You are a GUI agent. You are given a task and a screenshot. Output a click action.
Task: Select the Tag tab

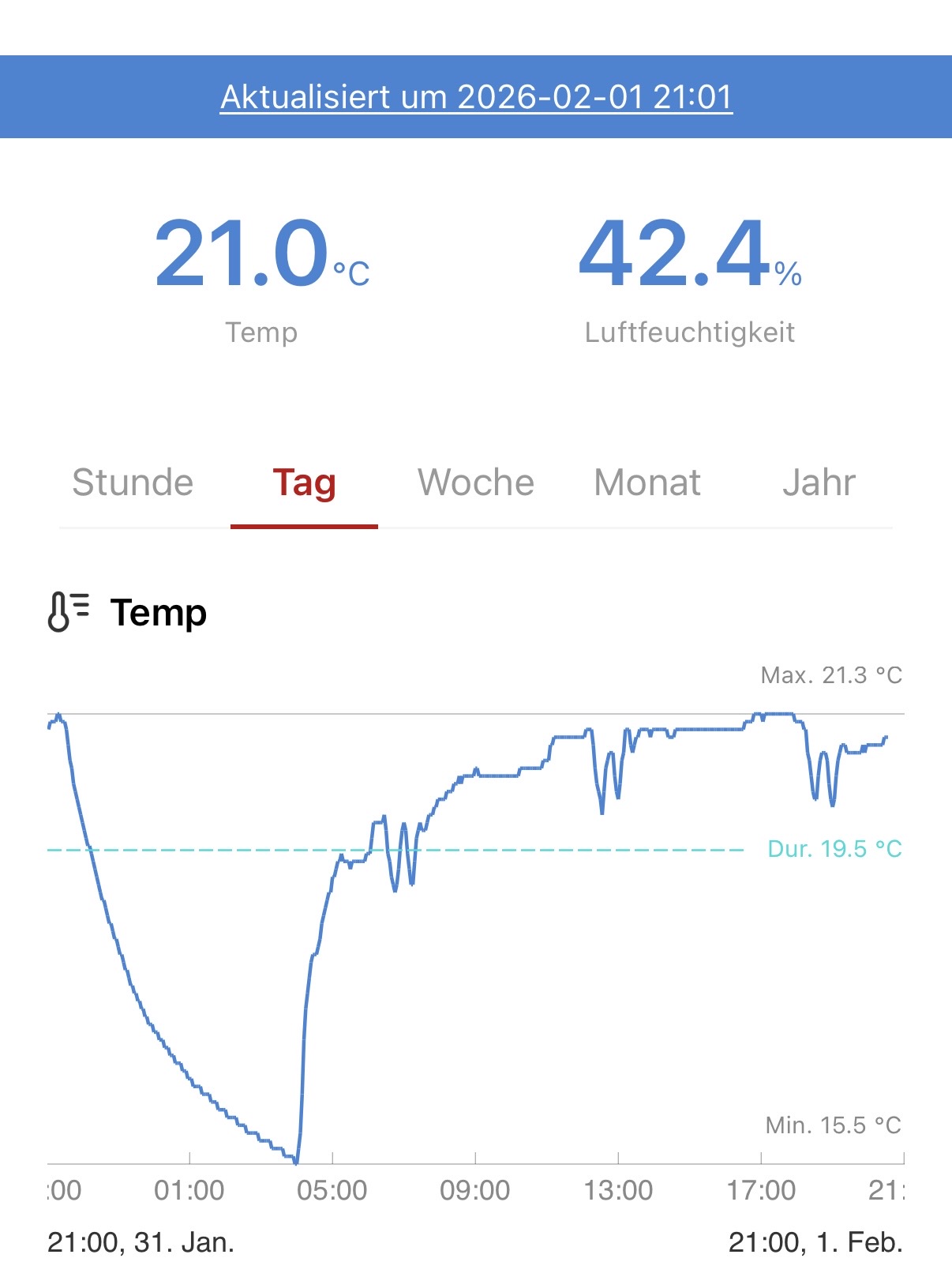(304, 483)
